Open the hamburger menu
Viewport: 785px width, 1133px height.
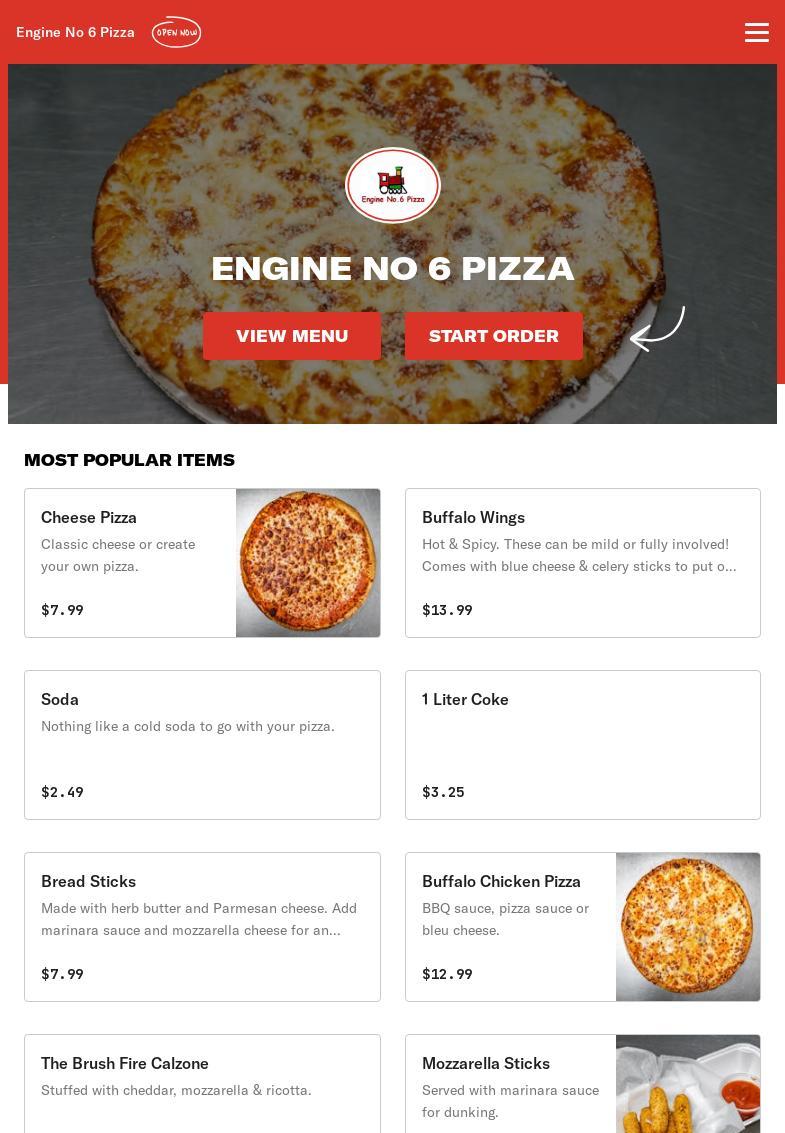pyautogui.click(x=756, y=32)
